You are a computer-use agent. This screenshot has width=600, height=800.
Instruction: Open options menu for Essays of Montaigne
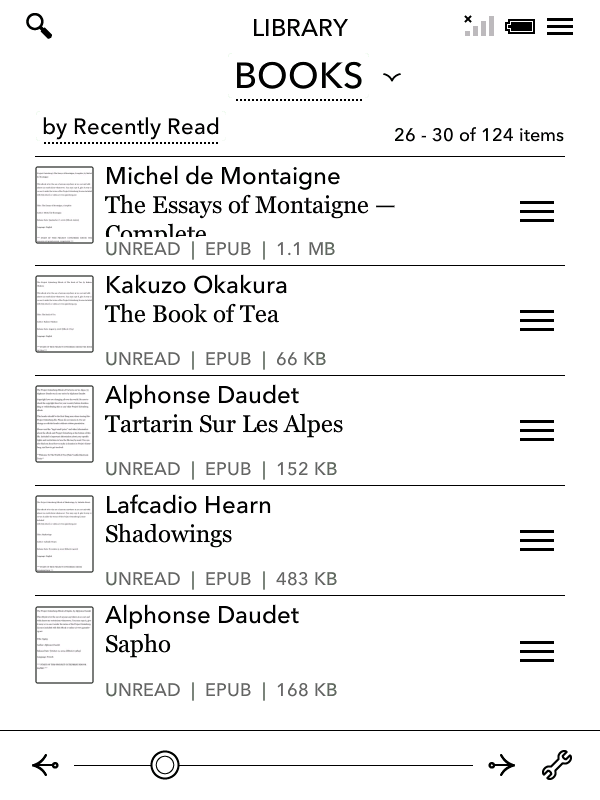pos(537,211)
